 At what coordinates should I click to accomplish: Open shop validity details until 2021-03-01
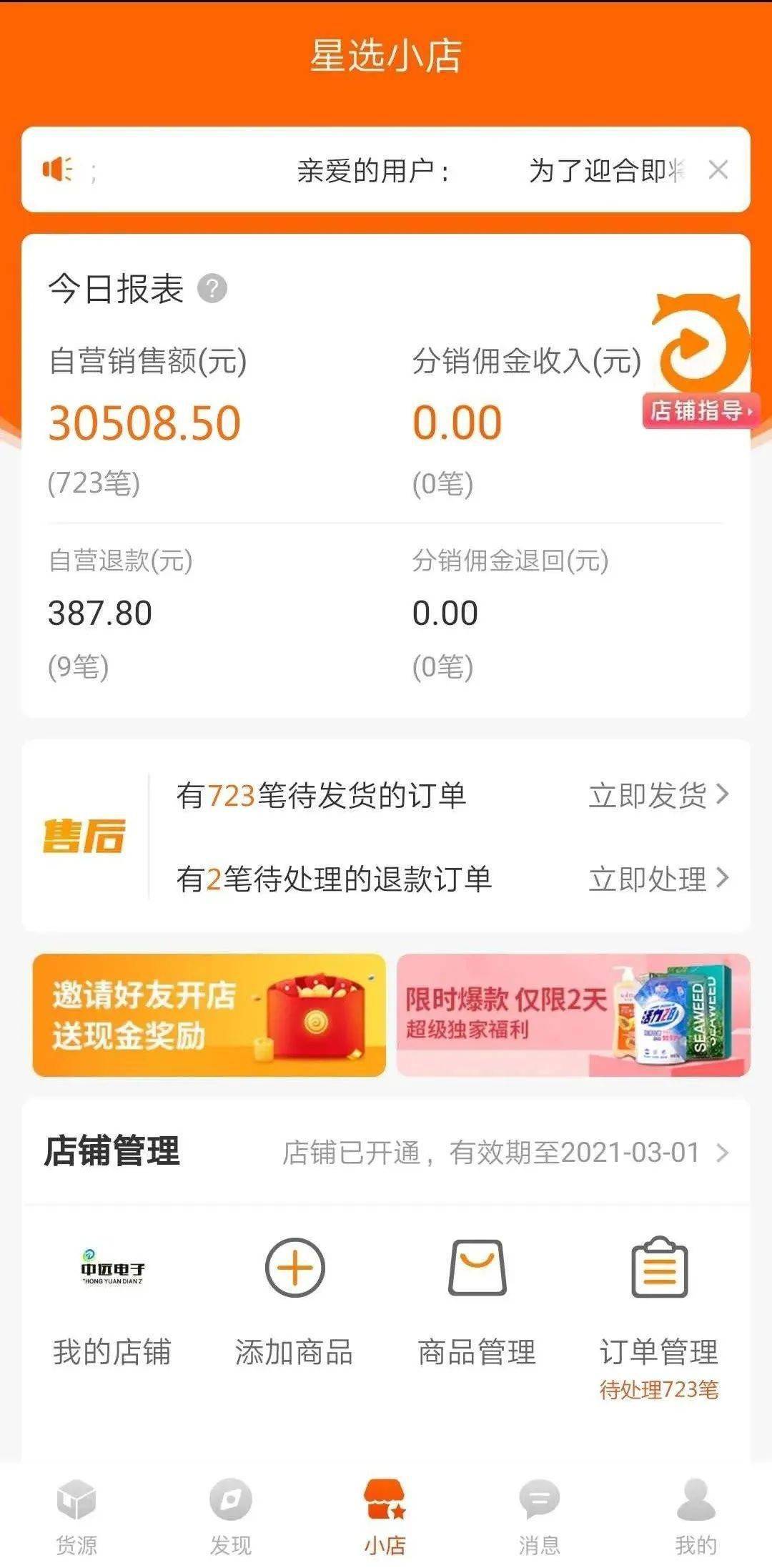(x=505, y=1153)
